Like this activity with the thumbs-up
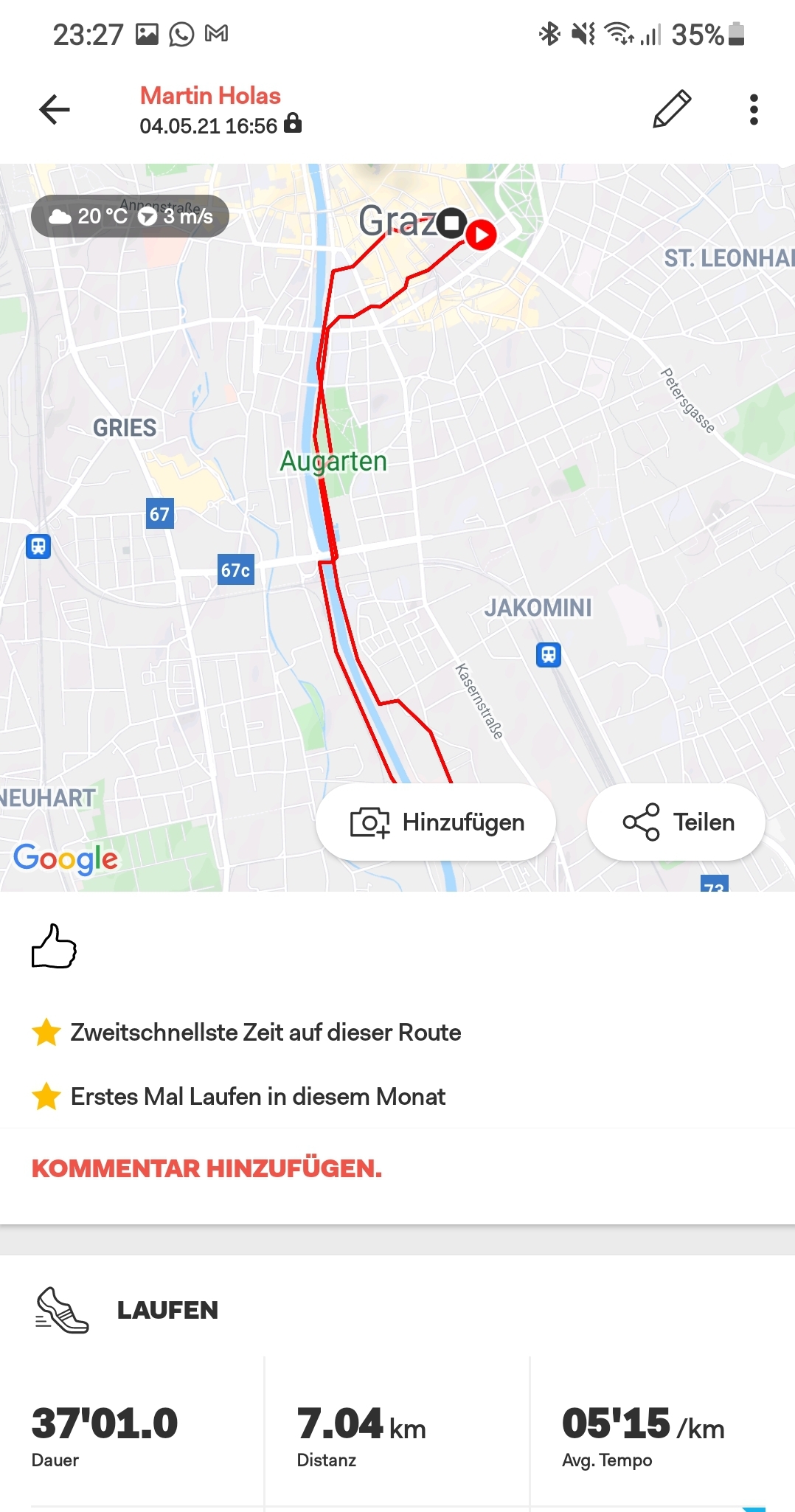The width and height of the screenshot is (795, 1512). pos(54,946)
